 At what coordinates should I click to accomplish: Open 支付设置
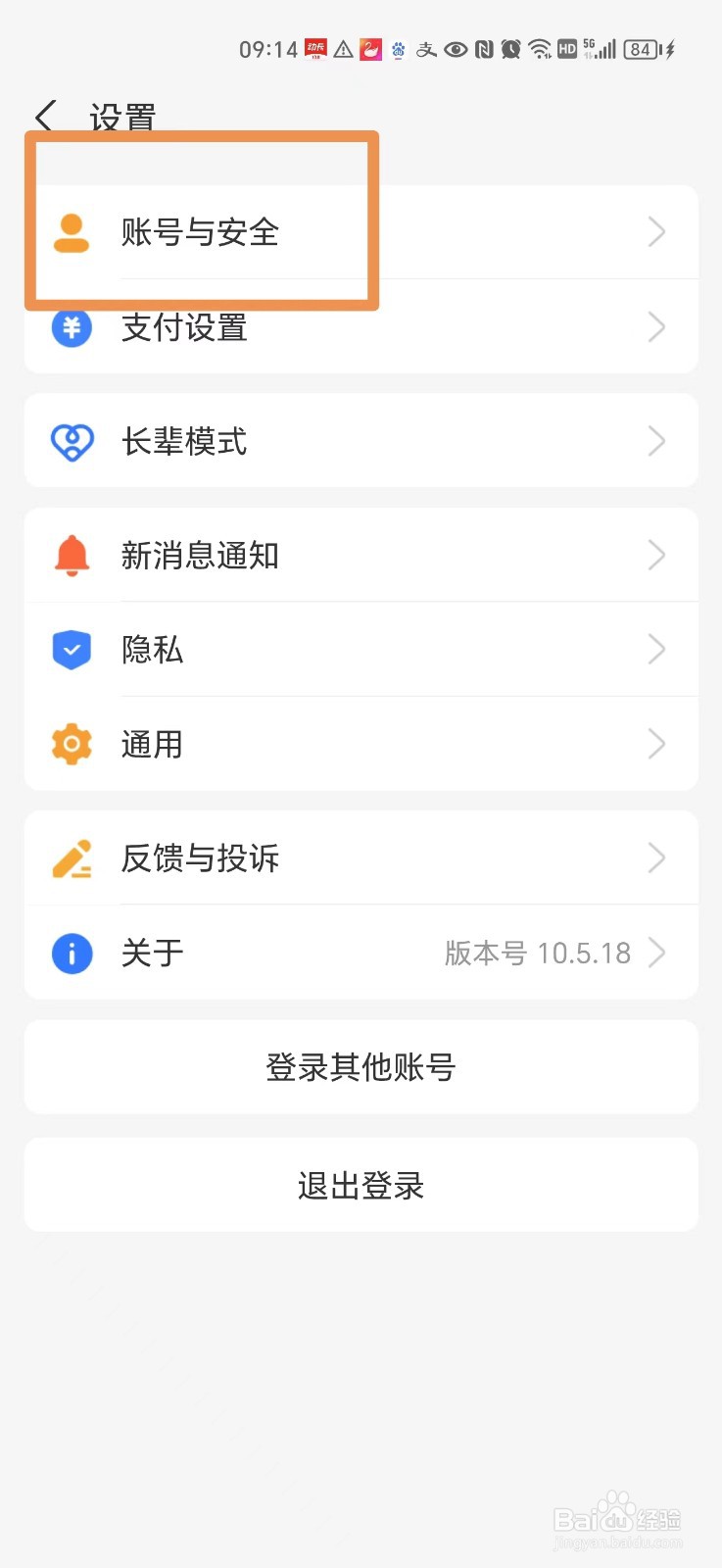(361, 326)
